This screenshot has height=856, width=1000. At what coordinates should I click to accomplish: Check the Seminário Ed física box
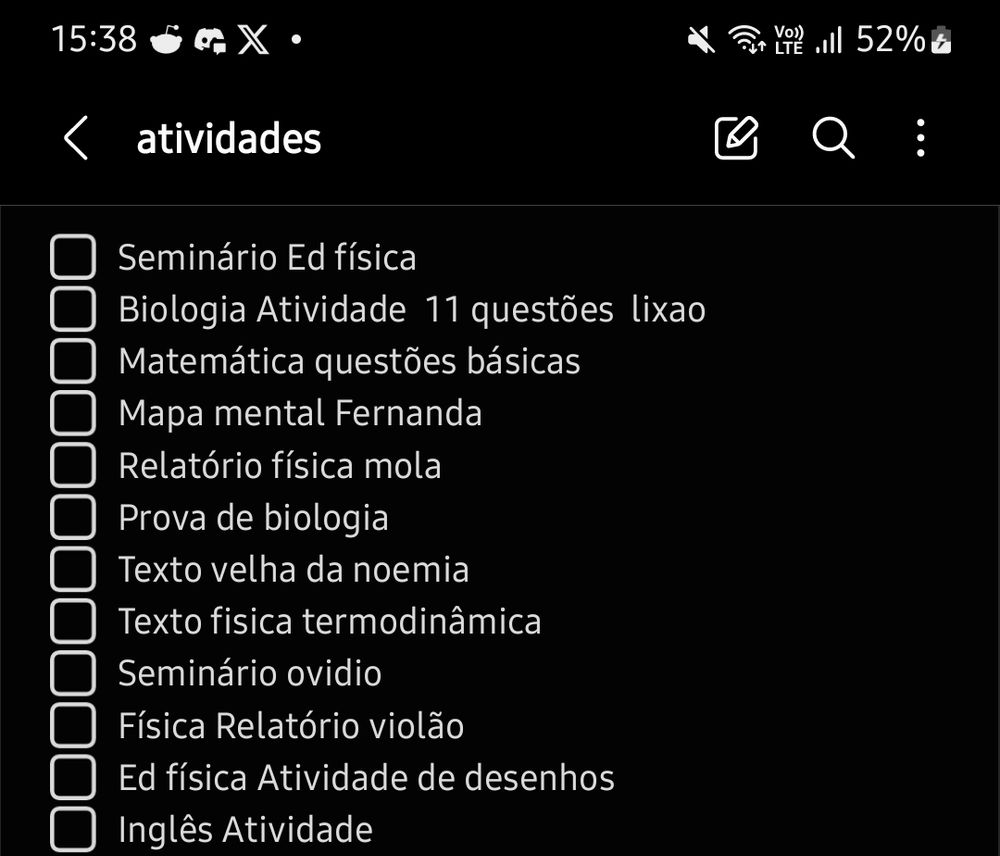point(73,258)
